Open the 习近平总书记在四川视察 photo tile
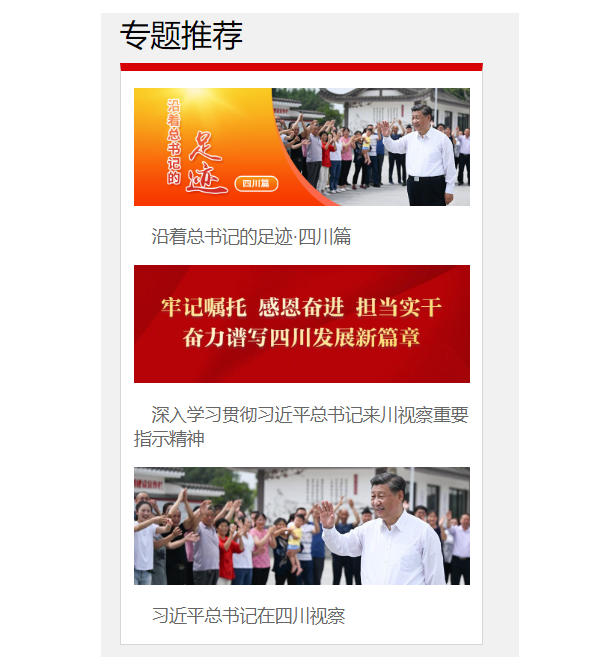 [301, 526]
